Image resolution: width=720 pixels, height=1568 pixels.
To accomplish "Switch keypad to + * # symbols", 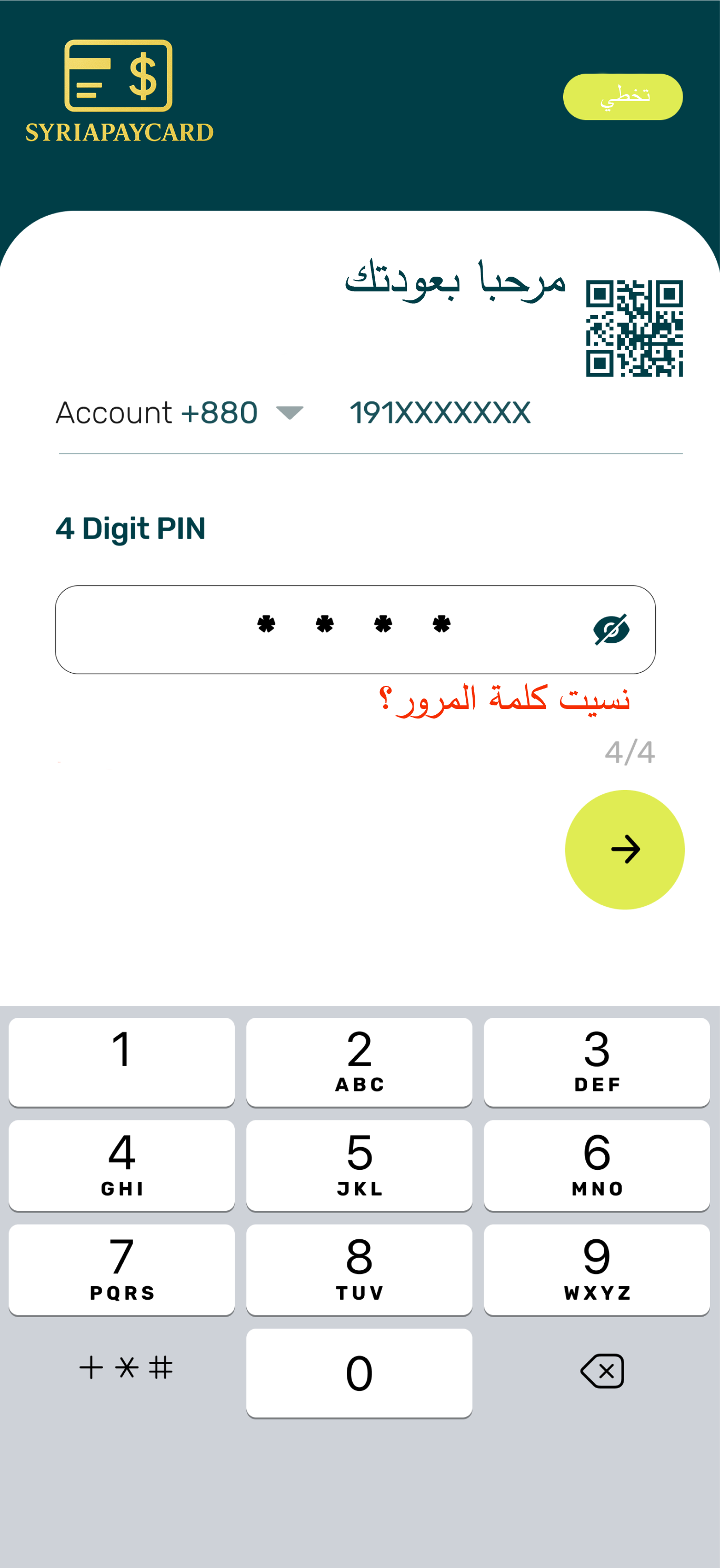I will click(x=126, y=1368).
